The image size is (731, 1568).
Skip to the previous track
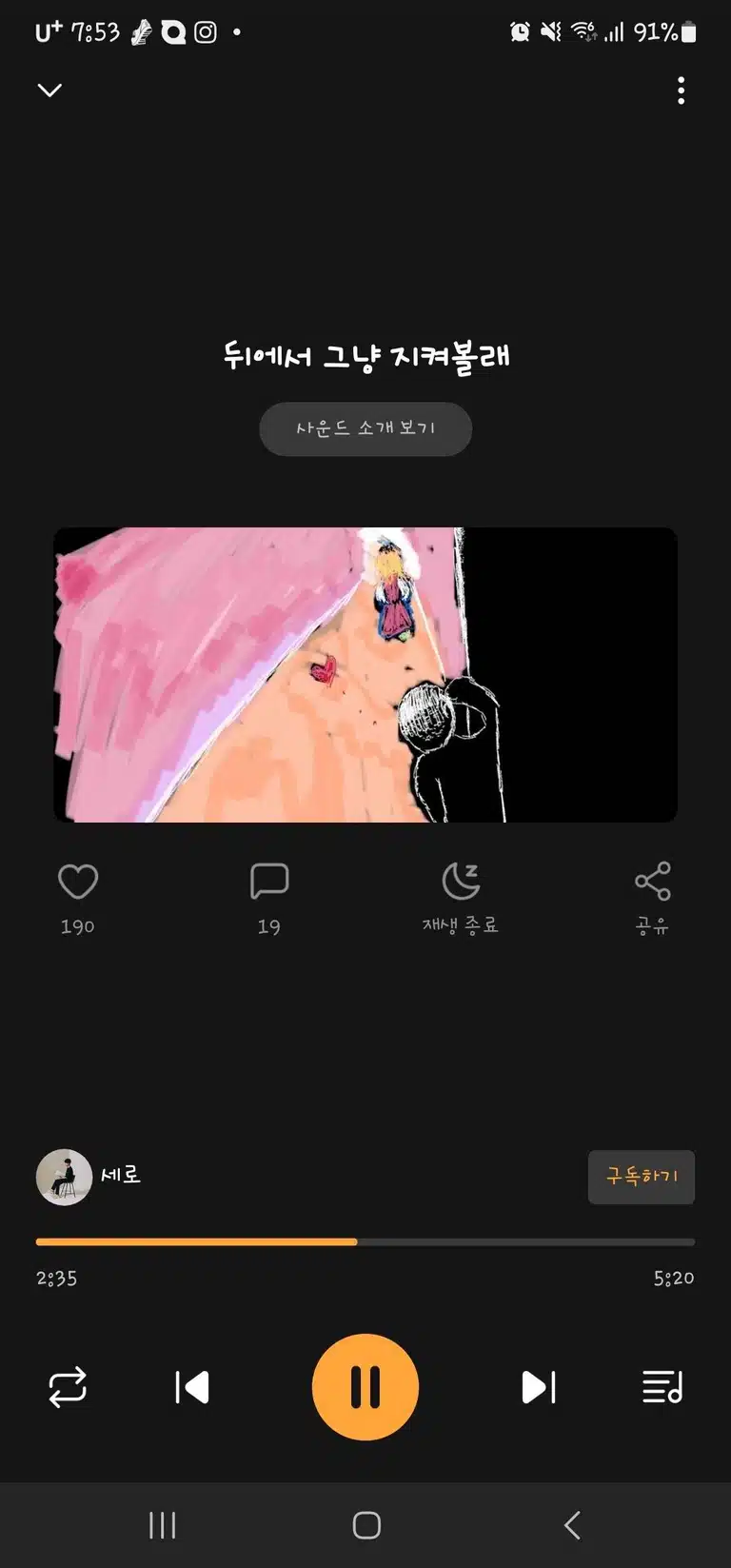192,1387
